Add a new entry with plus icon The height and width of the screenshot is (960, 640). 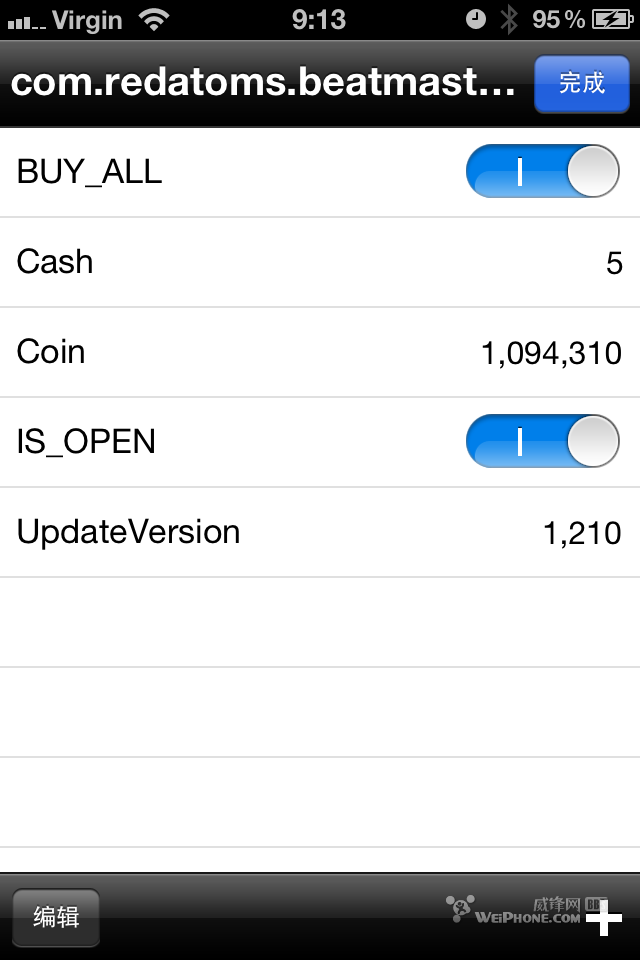tap(603, 918)
